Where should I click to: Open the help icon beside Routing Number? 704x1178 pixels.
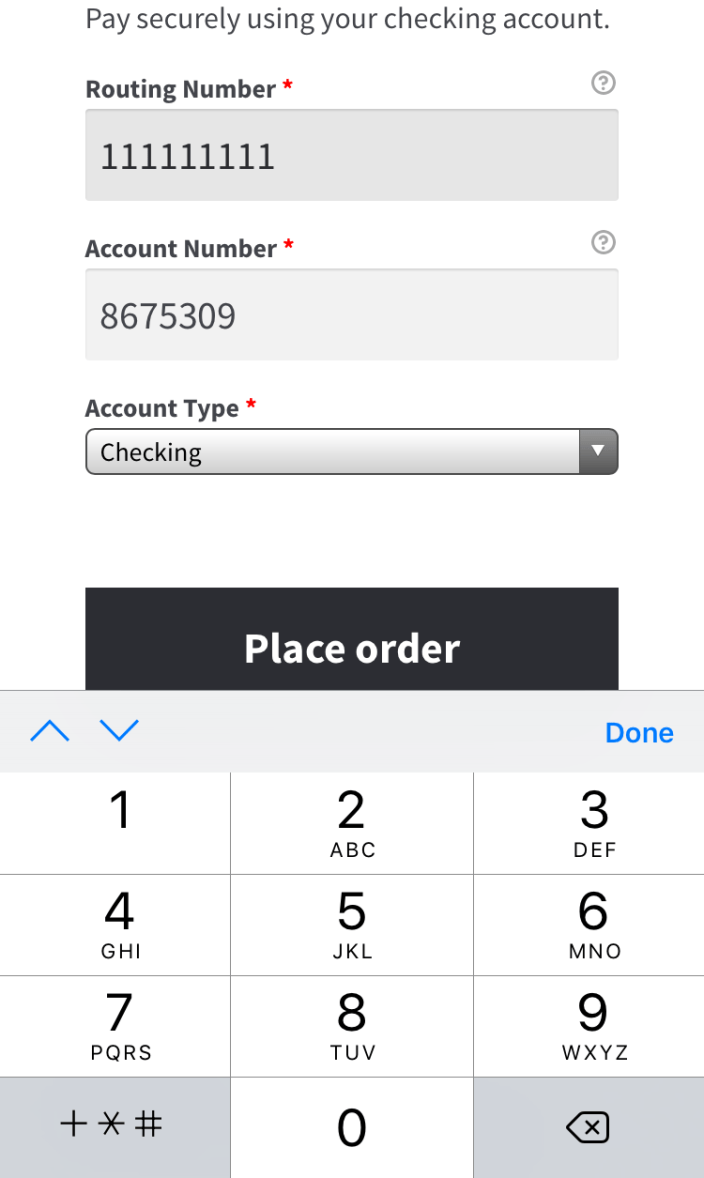(x=603, y=84)
